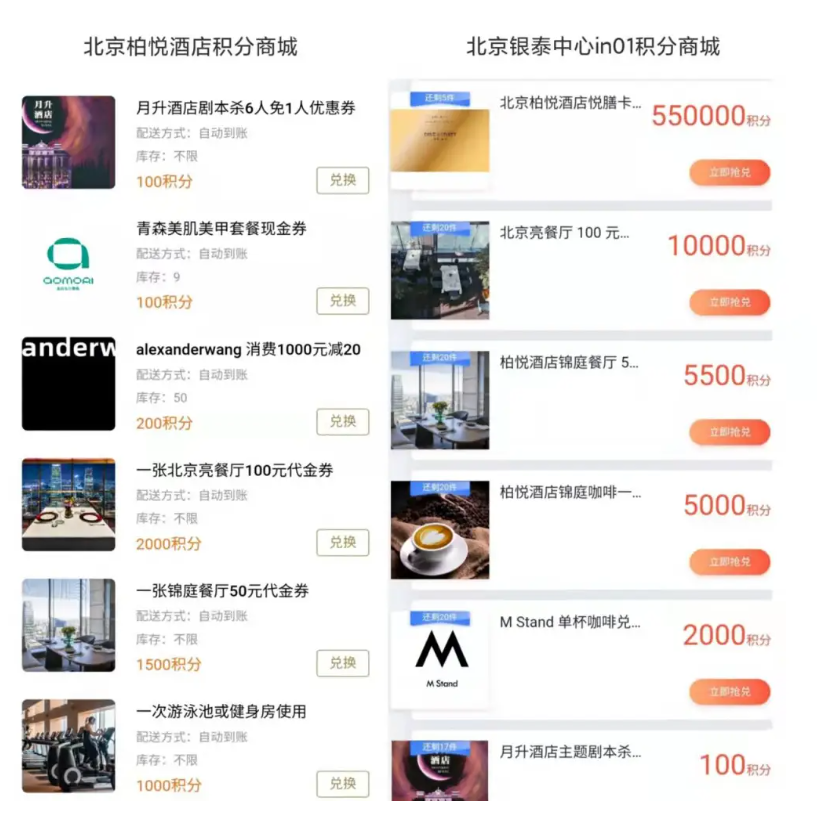Click the M Stand logo image

440,657
